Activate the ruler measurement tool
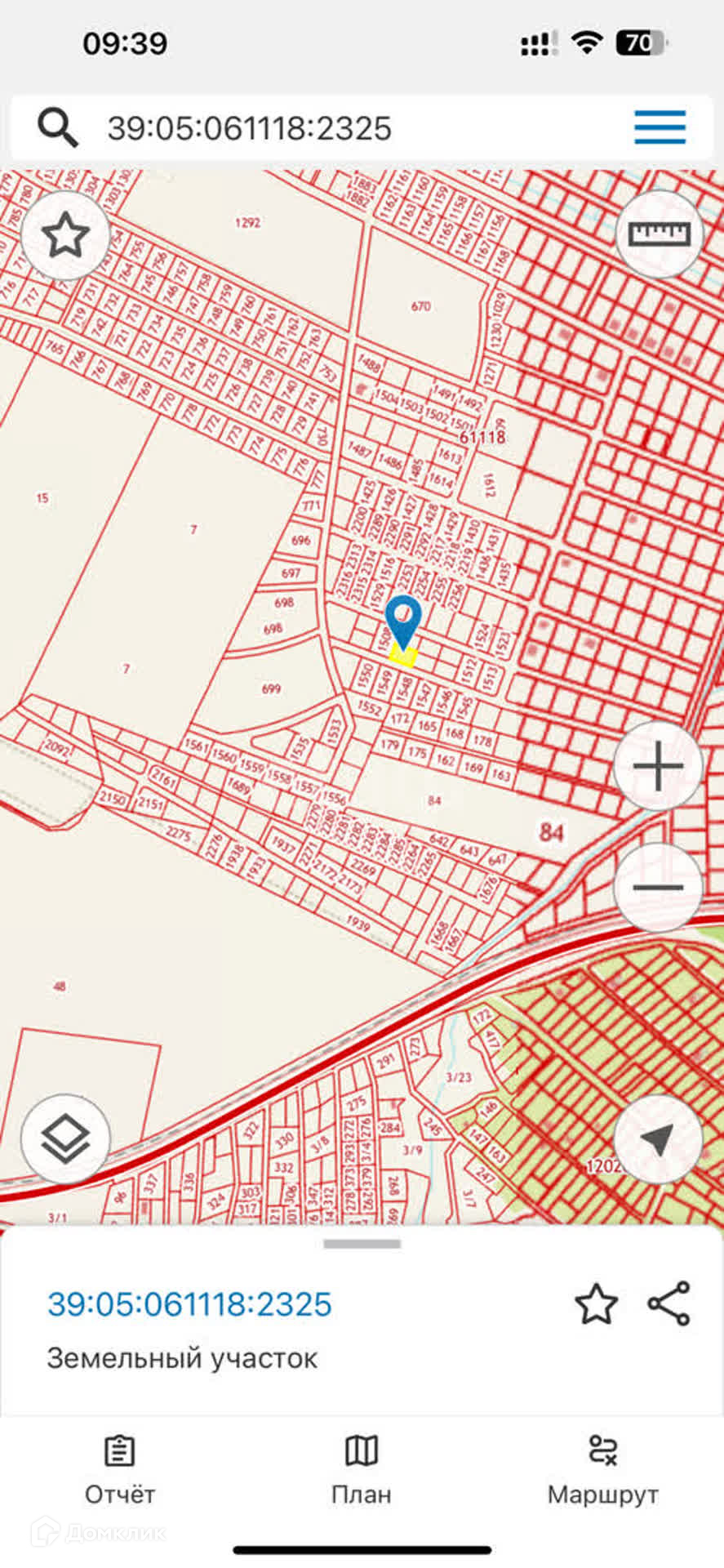 659,235
